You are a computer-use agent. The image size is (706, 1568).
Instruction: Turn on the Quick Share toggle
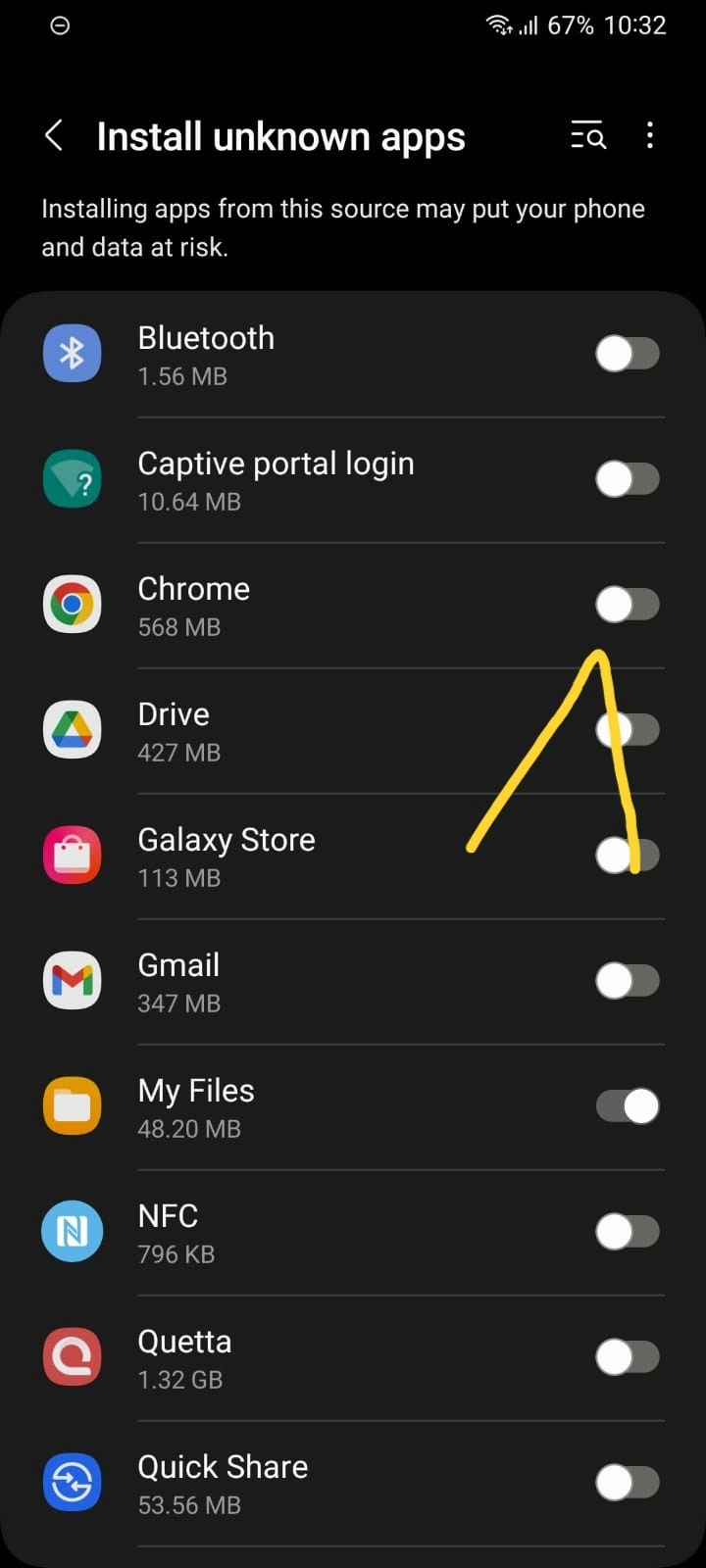click(628, 1483)
